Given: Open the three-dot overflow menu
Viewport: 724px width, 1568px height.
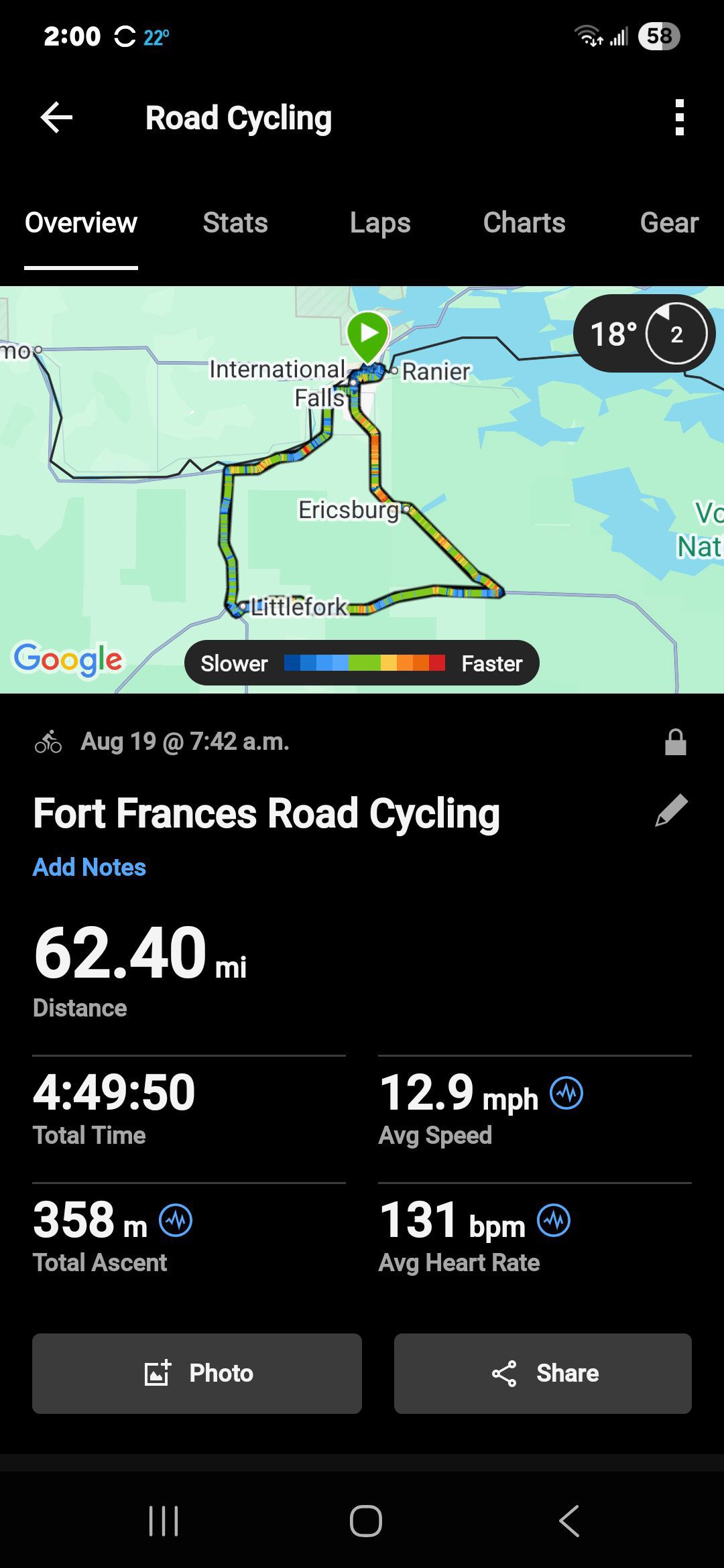Looking at the screenshot, I should 679,118.
